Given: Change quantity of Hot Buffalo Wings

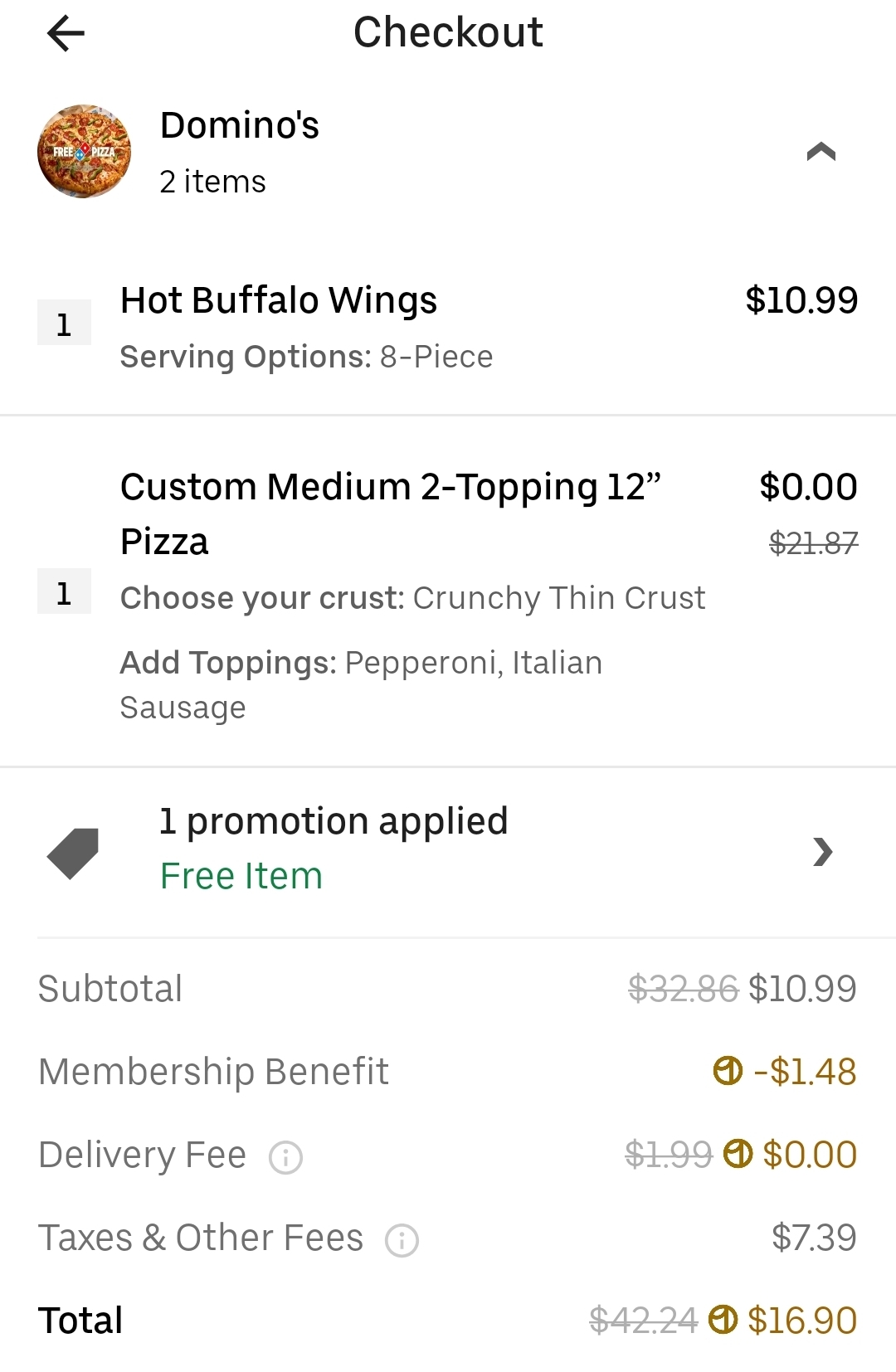Looking at the screenshot, I should point(64,324).
